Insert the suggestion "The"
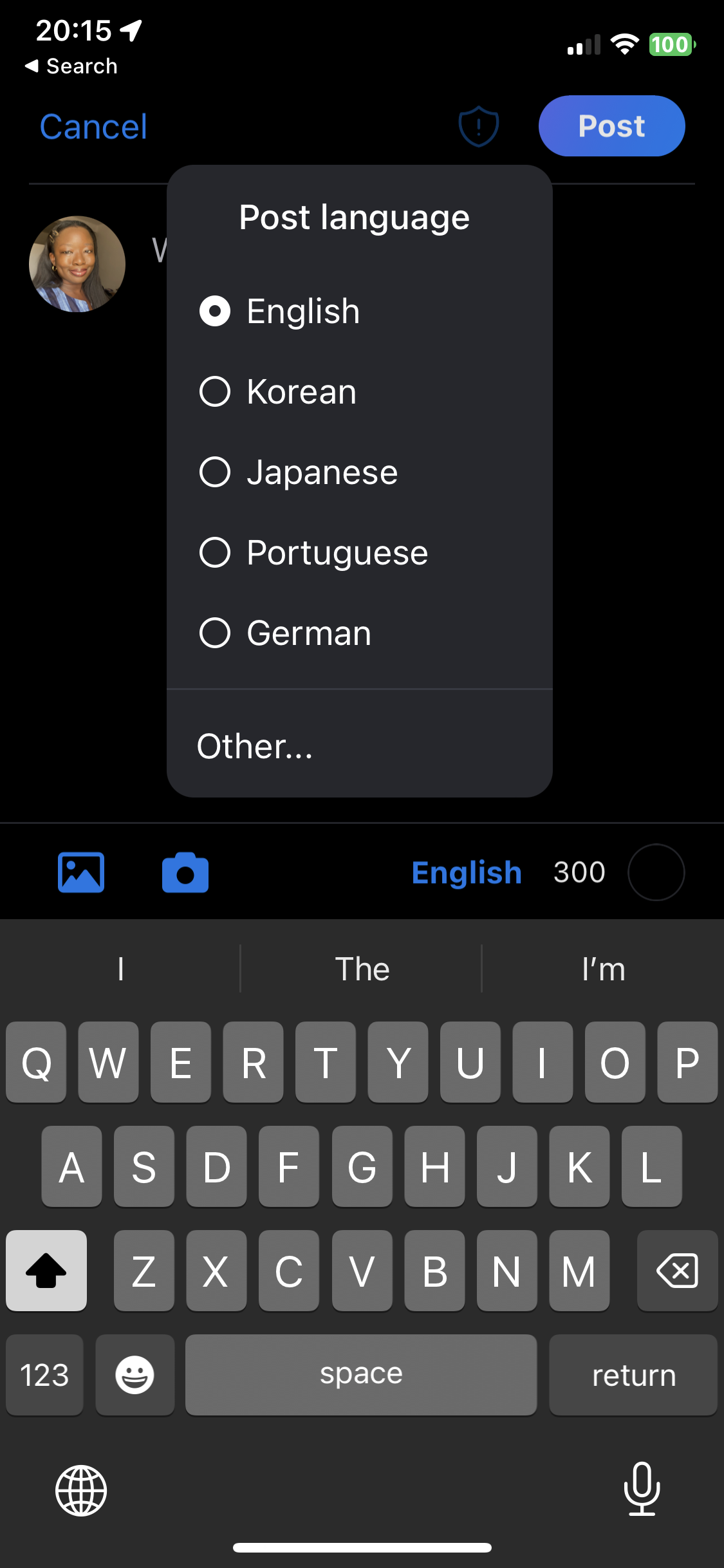This screenshot has height=1568, width=724. click(362, 969)
